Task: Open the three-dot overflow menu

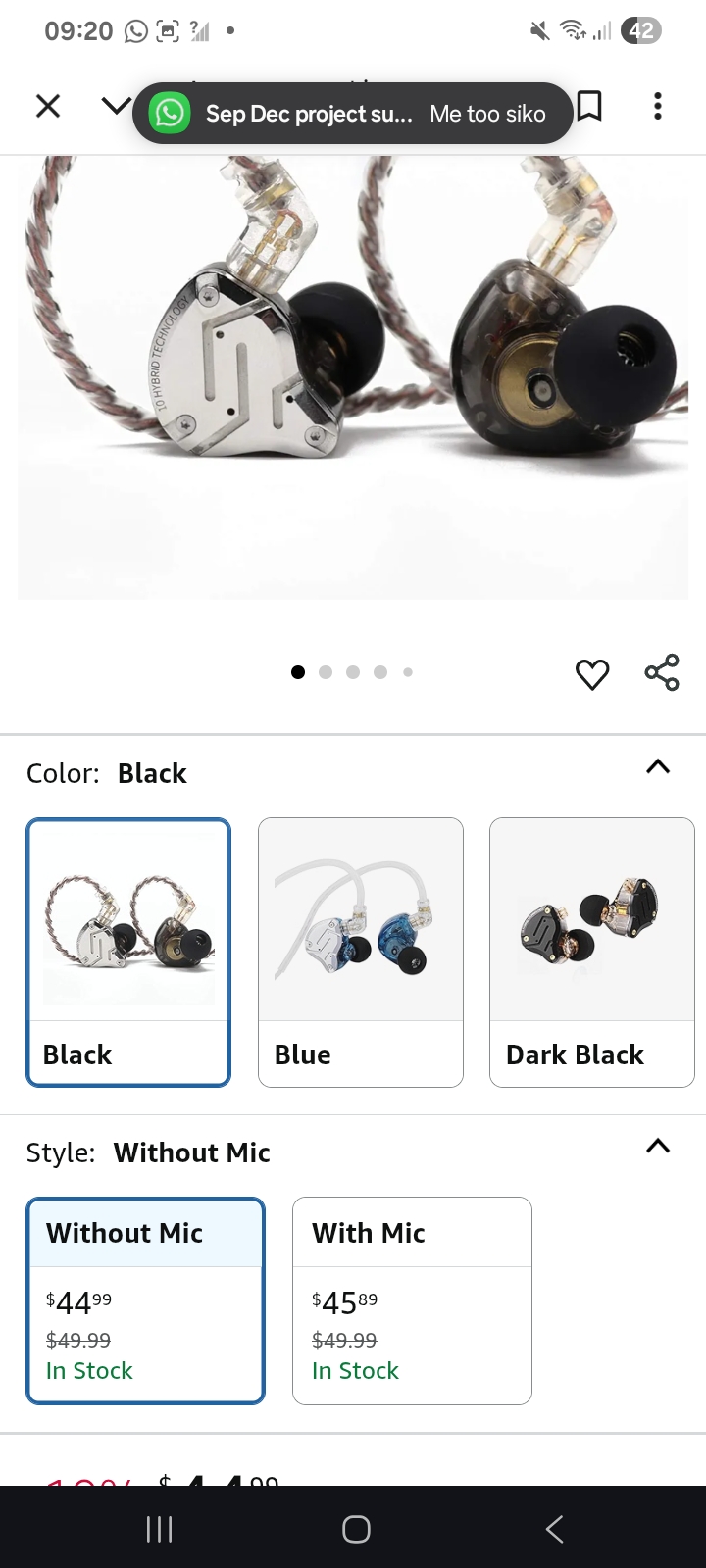Action: coord(658,106)
